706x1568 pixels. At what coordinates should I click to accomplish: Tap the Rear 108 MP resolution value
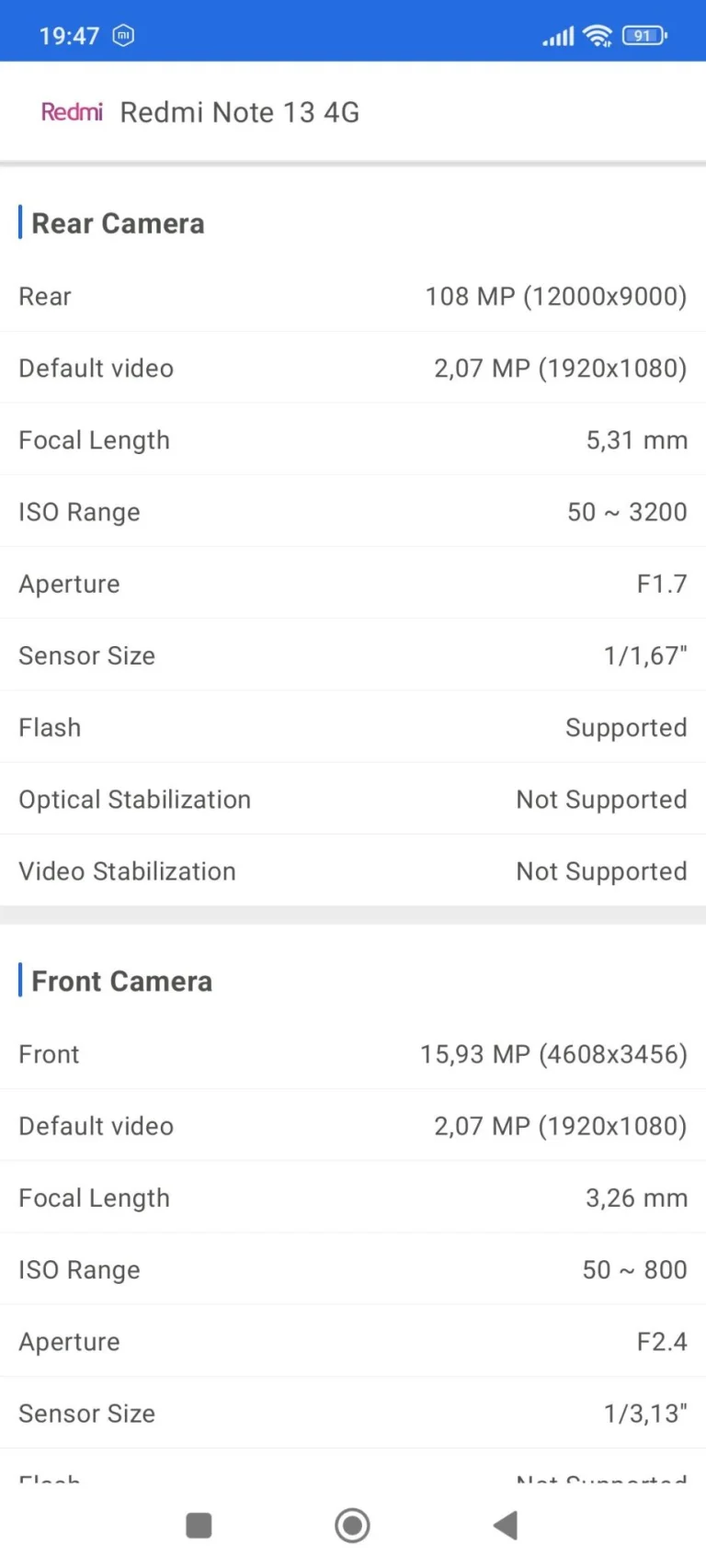tap(555, 296)
